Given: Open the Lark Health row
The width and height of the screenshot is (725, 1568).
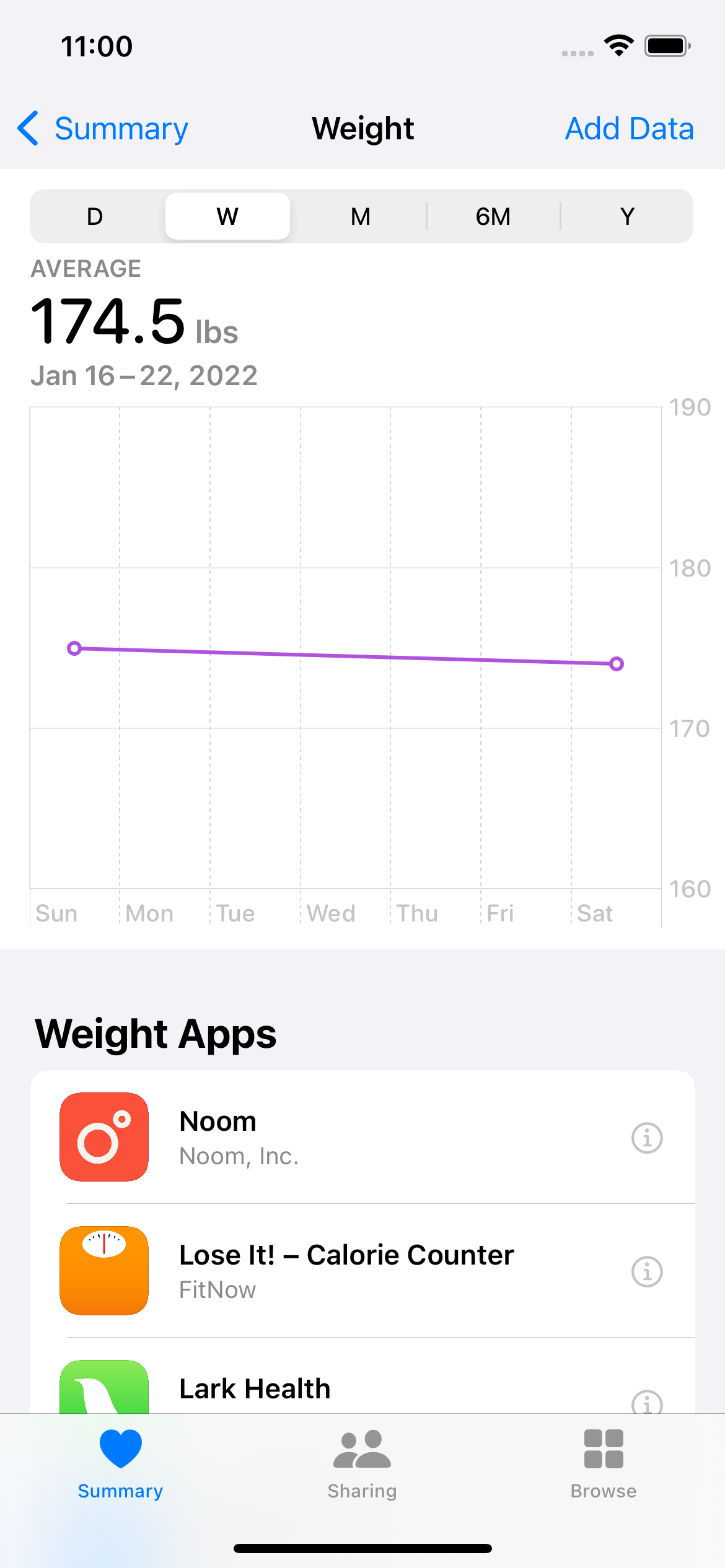Looking at the screenshot, I should (x=362, y=1376).
